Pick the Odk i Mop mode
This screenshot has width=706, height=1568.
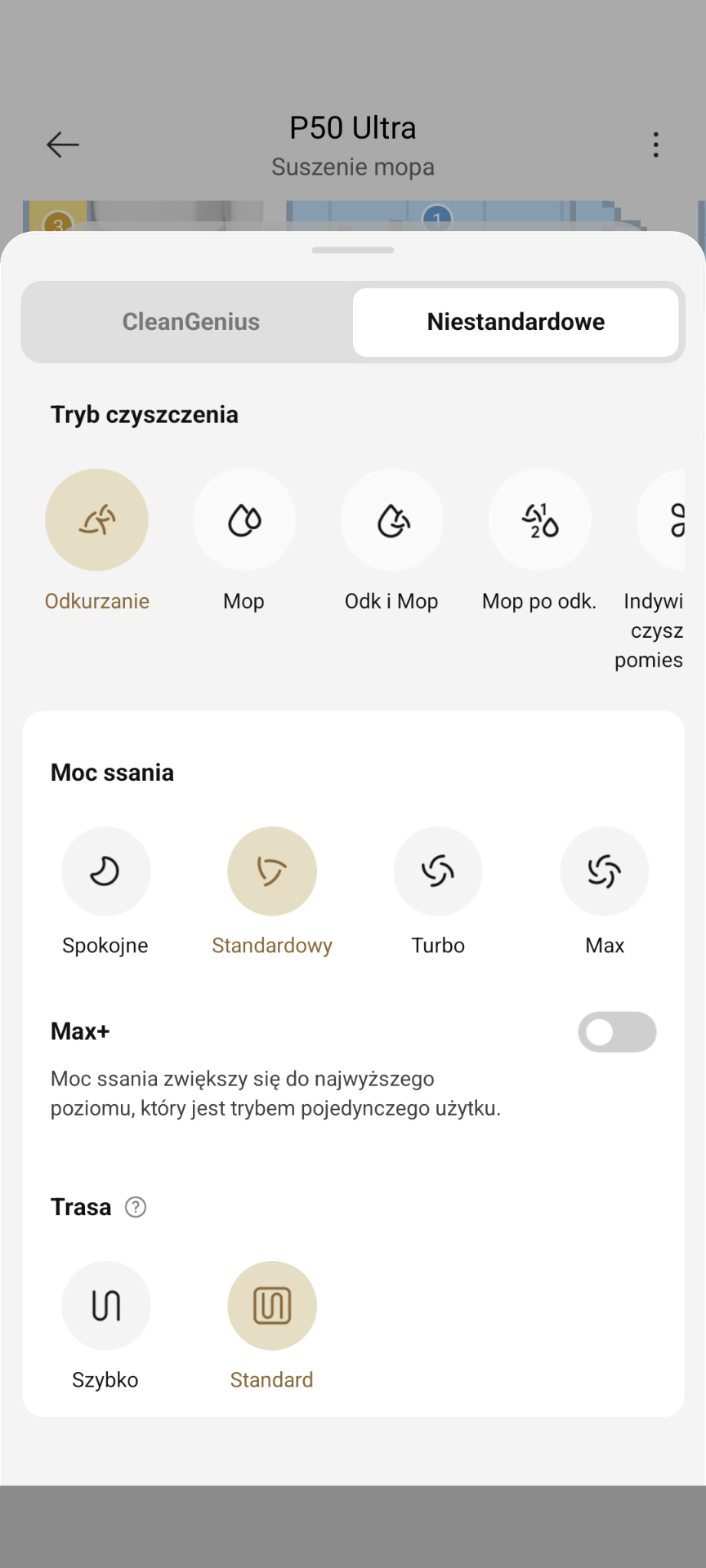point(392,520)
